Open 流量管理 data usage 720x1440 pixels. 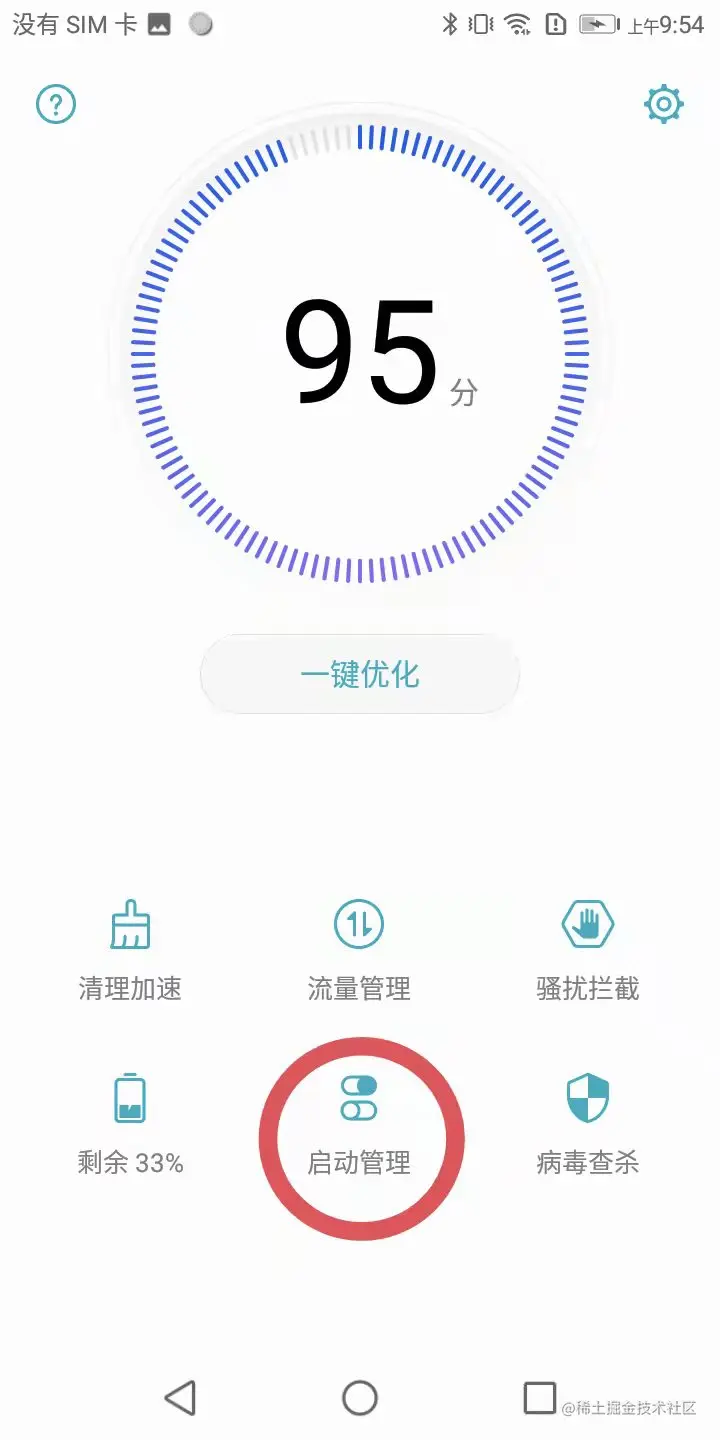tap(359, 949)
